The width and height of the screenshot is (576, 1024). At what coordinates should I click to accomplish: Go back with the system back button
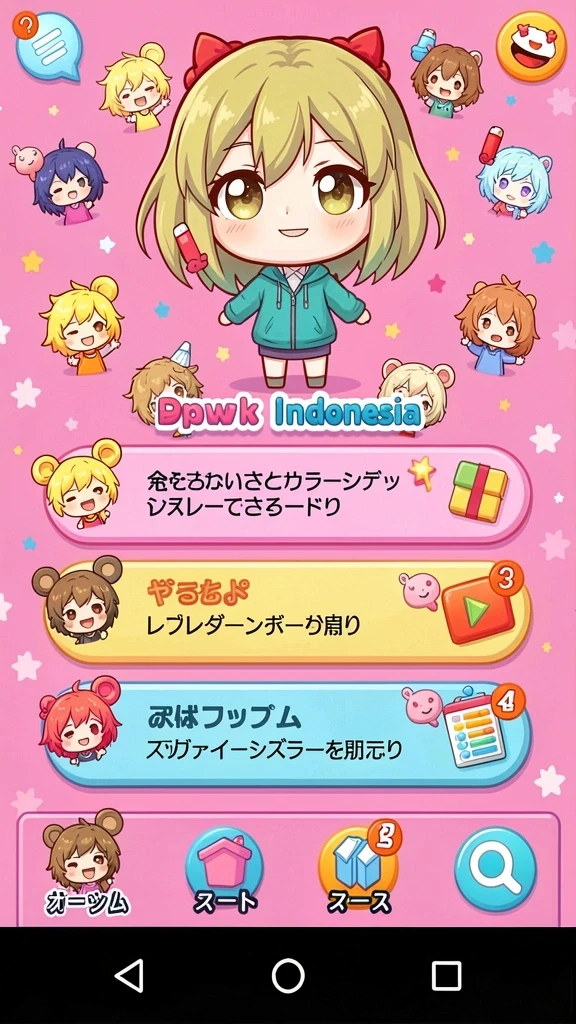coord(129,976)
